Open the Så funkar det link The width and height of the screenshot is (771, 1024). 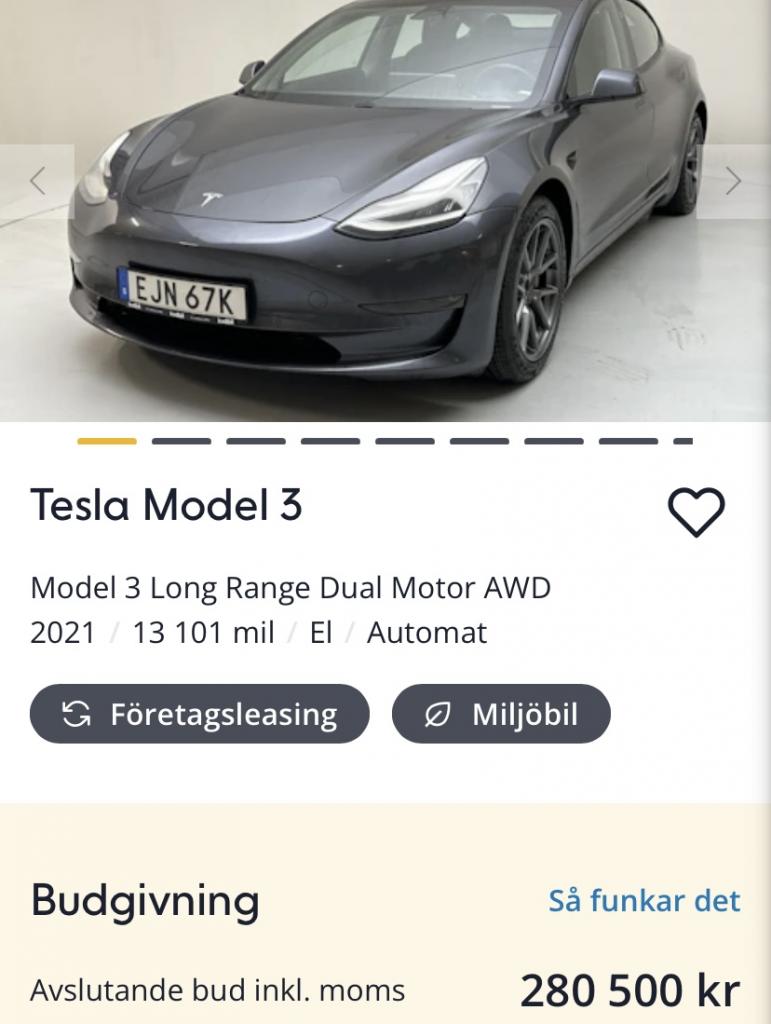(x=644, y=900)
